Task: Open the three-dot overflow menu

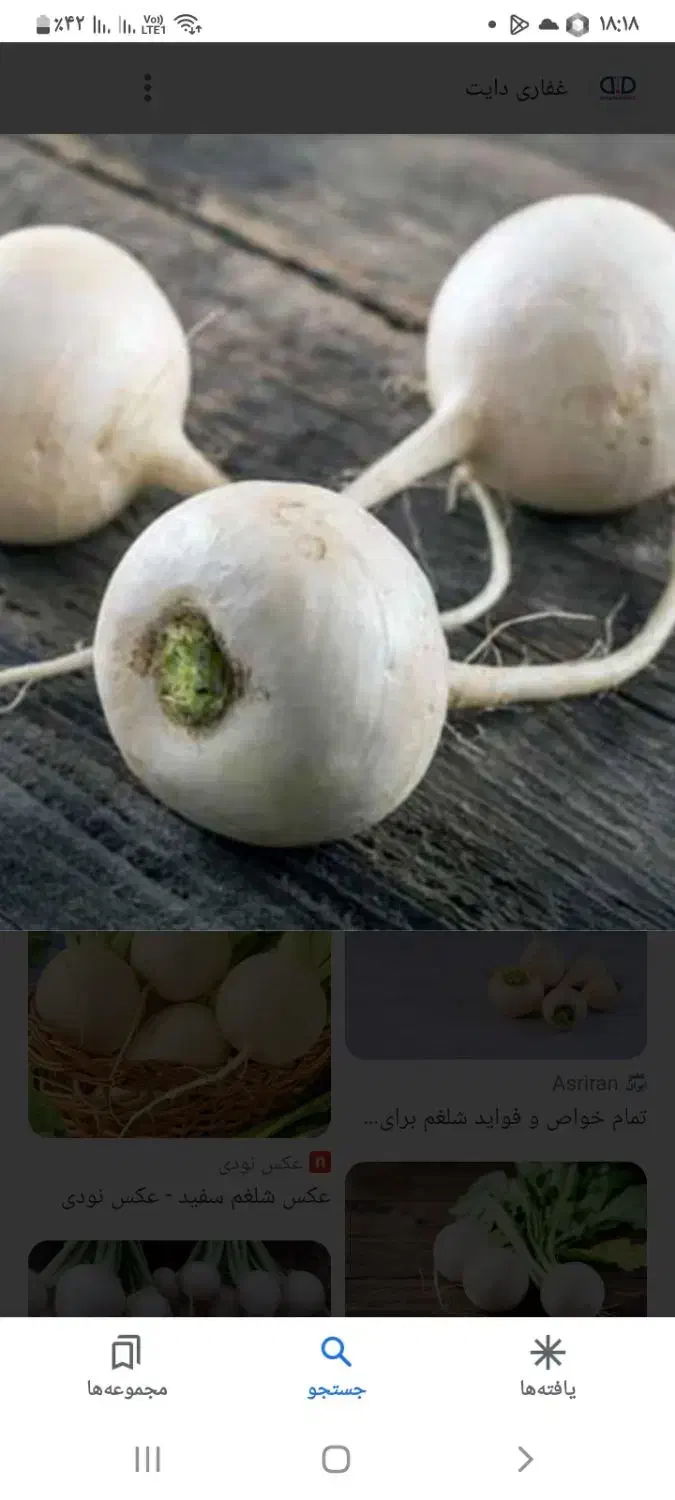Action: 147,88
